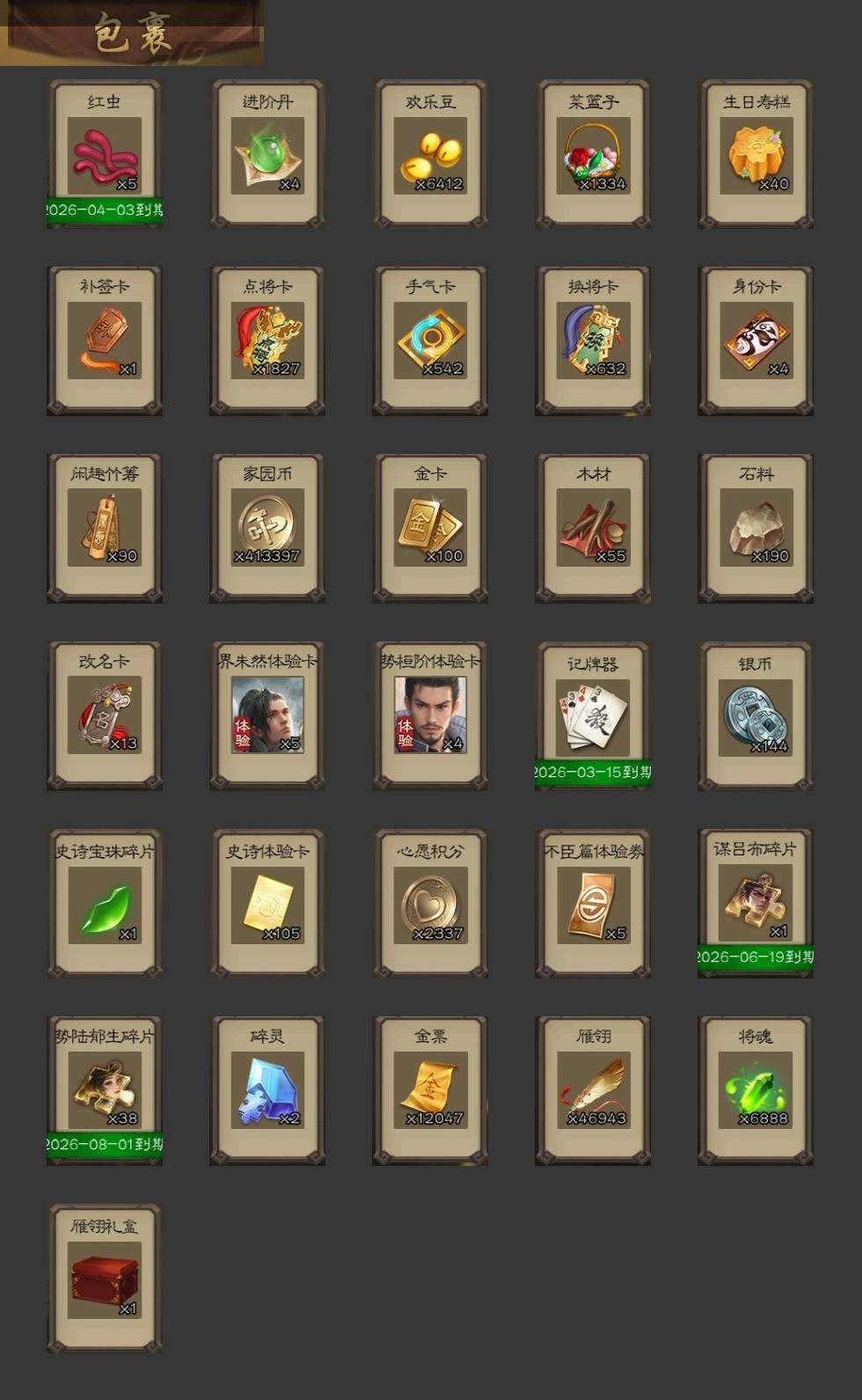Select the 金卡 item
Screen dimensions: 862x1400
[x=430, y=528]
